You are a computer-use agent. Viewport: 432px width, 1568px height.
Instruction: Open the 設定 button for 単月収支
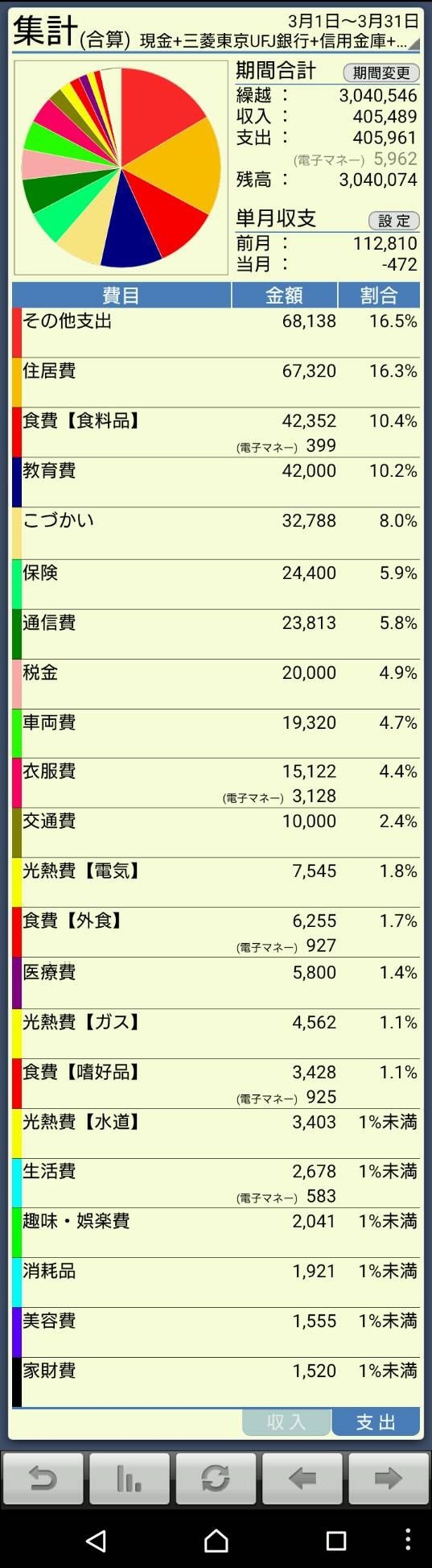(393, 221)
